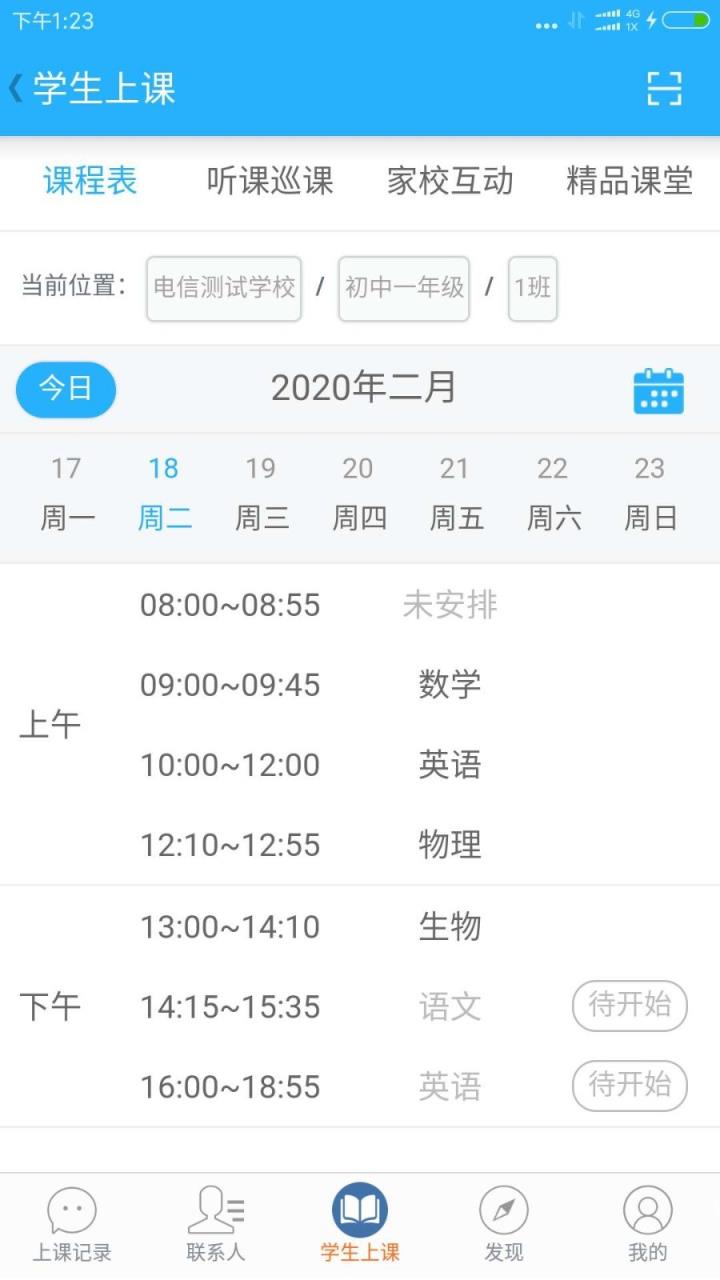Switch to the 听课巡课 tab
Image resolution: width=720 pixels, height=1280 pixels.
point(272,181)
